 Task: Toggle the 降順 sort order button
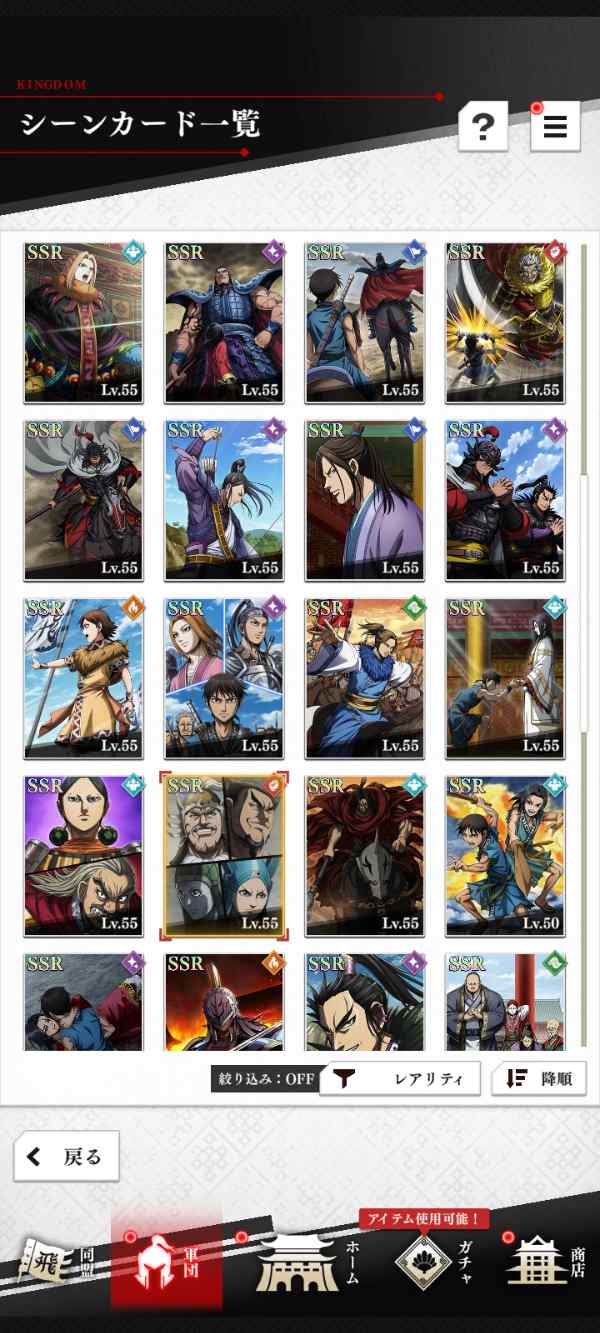(x=539, y=1079)
